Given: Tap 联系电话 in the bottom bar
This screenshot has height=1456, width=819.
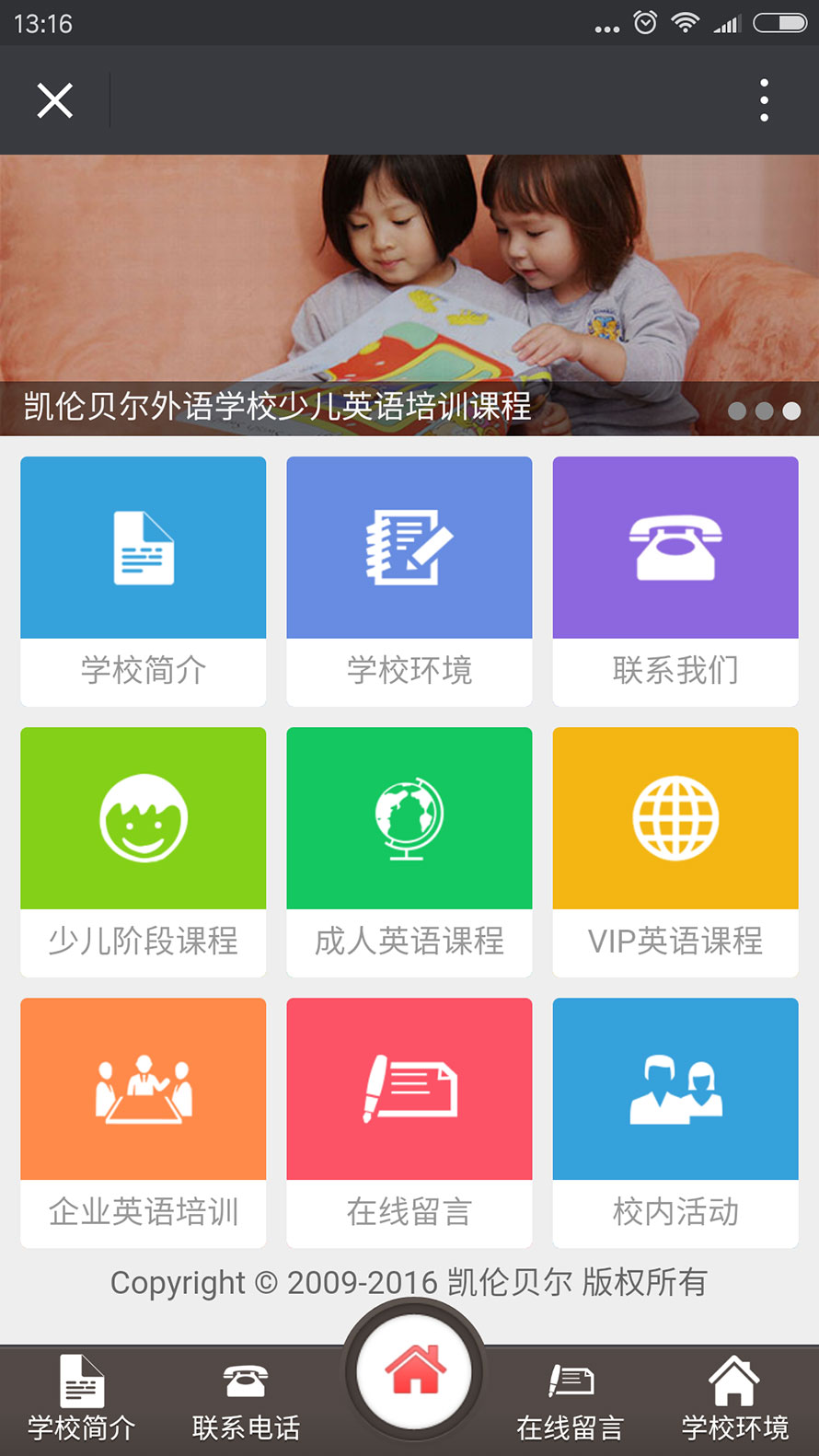Looking at the screenshot, I should tap(246, 1400).
